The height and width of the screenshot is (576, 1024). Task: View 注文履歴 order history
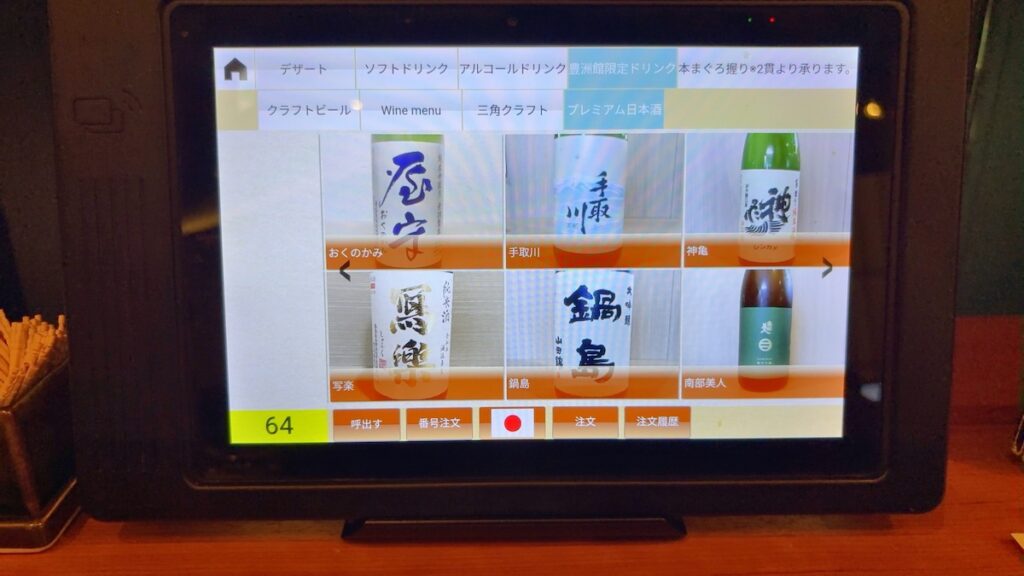point(657,422)
